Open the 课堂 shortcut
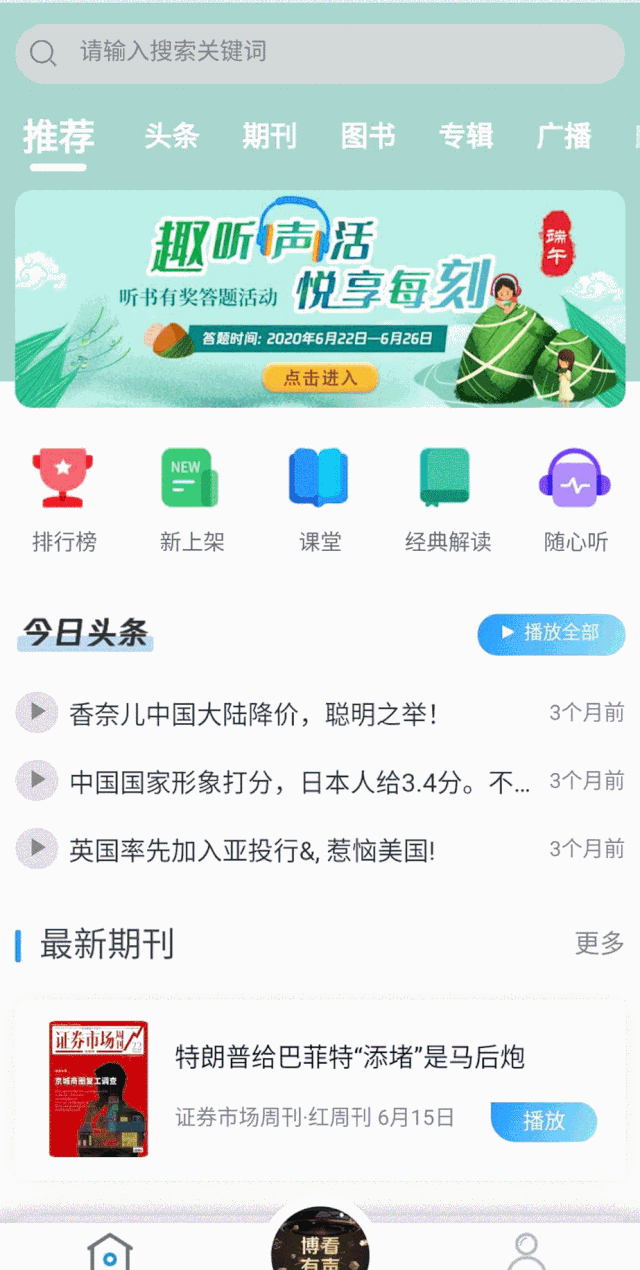 click(x=319, y=500)
